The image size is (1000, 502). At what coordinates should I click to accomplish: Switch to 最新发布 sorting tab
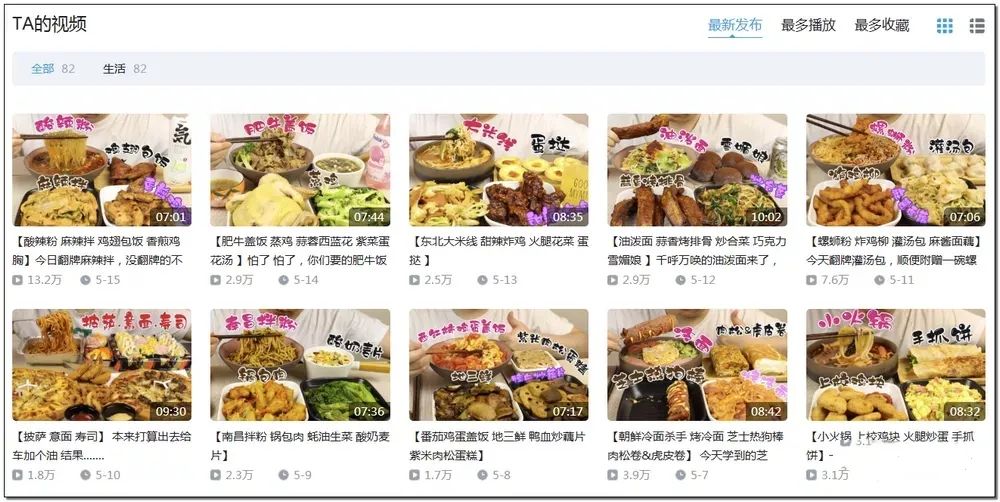[x=735, y=25]
